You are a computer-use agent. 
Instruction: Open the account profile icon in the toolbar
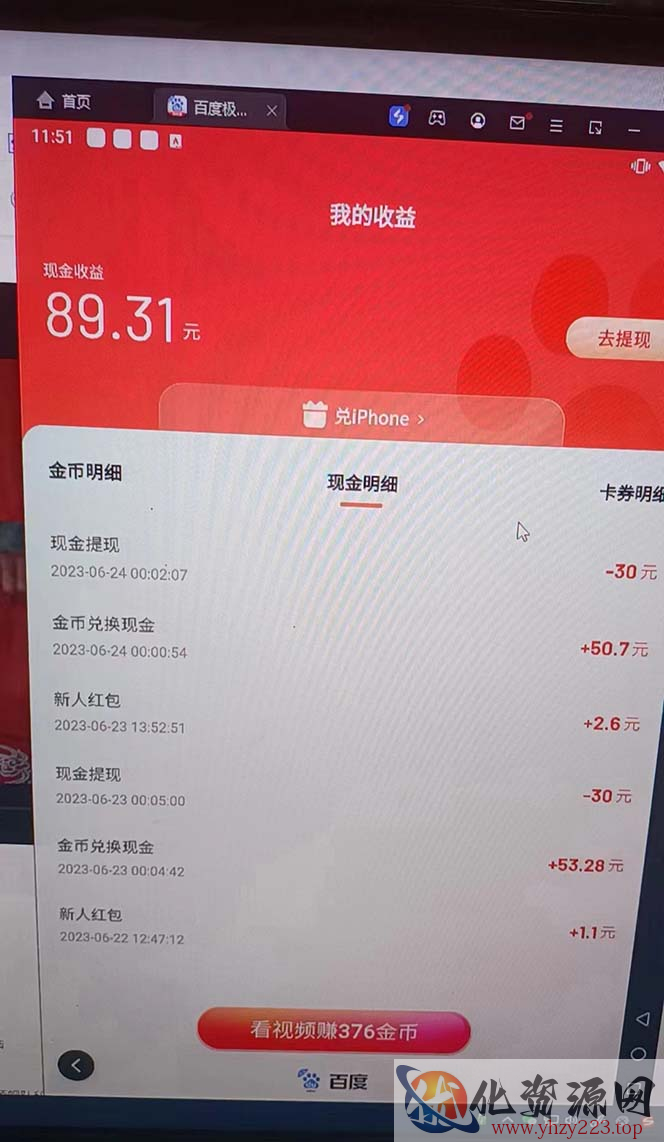478,120
